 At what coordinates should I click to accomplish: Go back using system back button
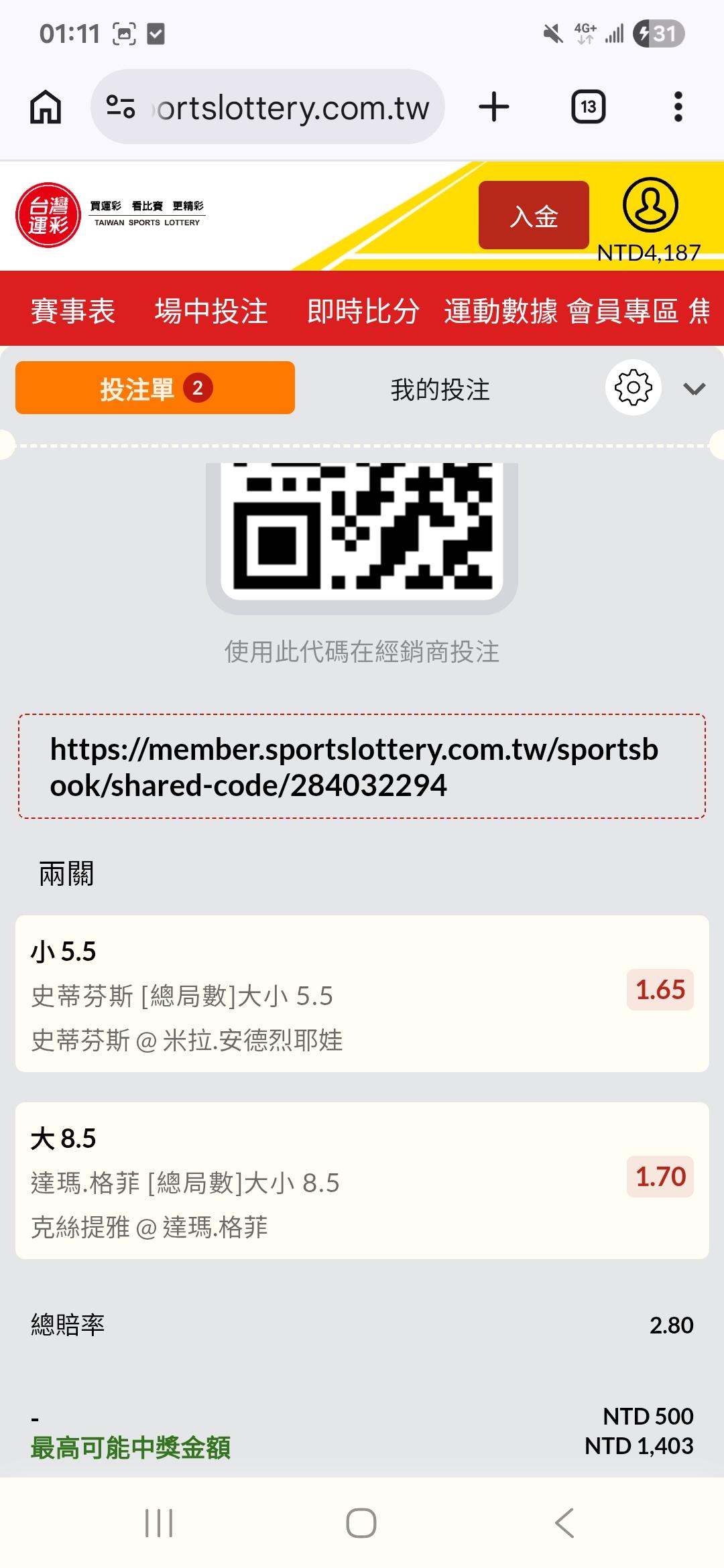tap(564, 1523)
